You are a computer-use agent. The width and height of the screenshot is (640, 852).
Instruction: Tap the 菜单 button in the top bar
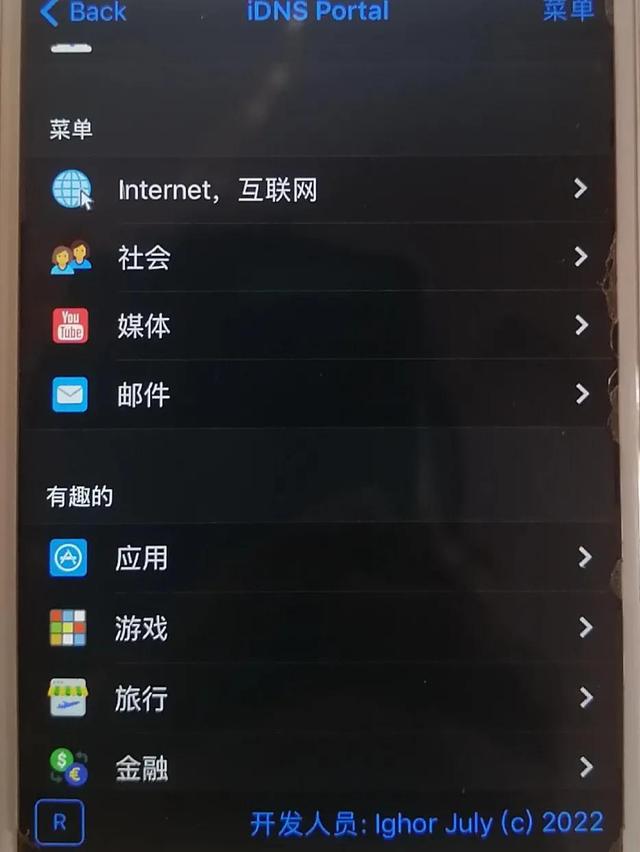(x=568, y=10)
